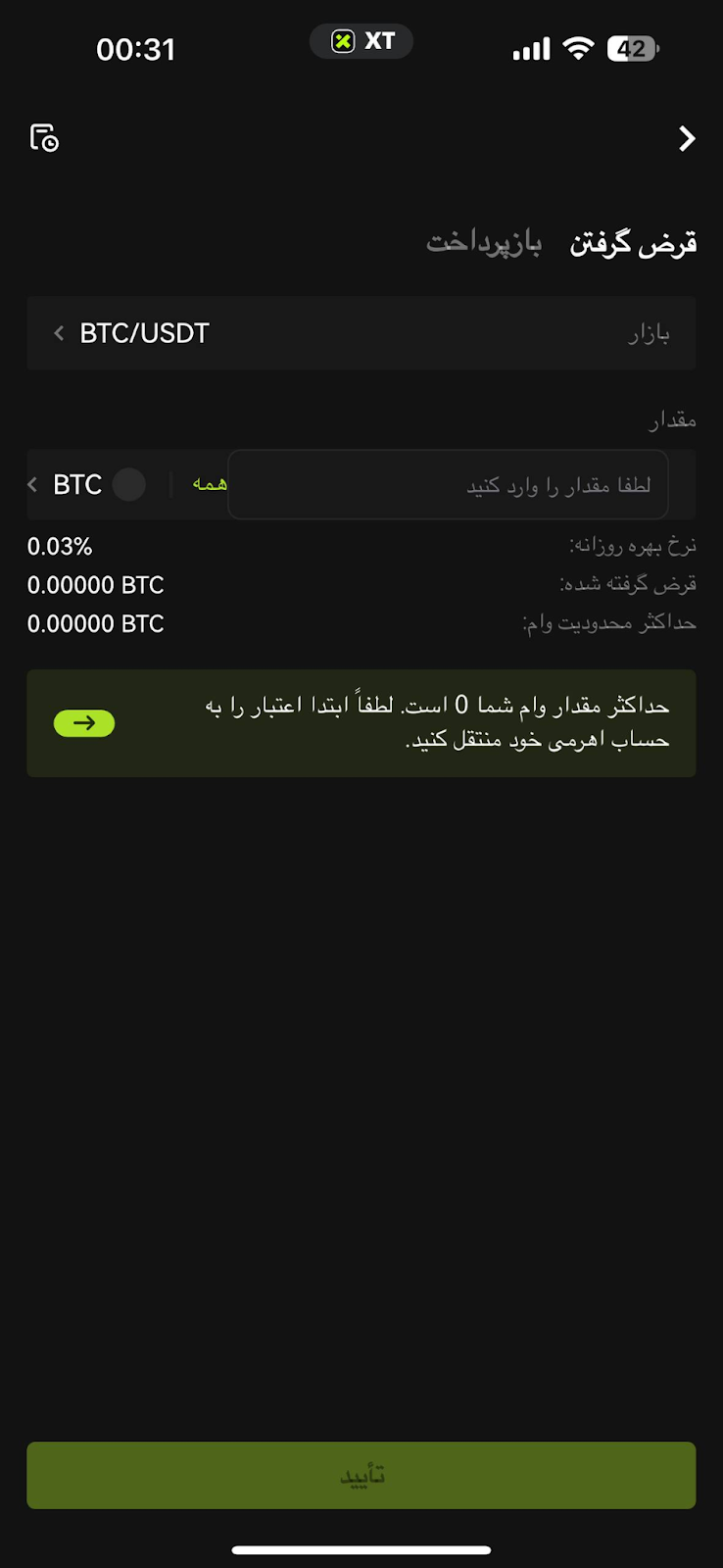This screenshot has width=723, height=1568.
Task: Switch to the بازپرداخت (Repay) tab
Action: tap(484, 242)
